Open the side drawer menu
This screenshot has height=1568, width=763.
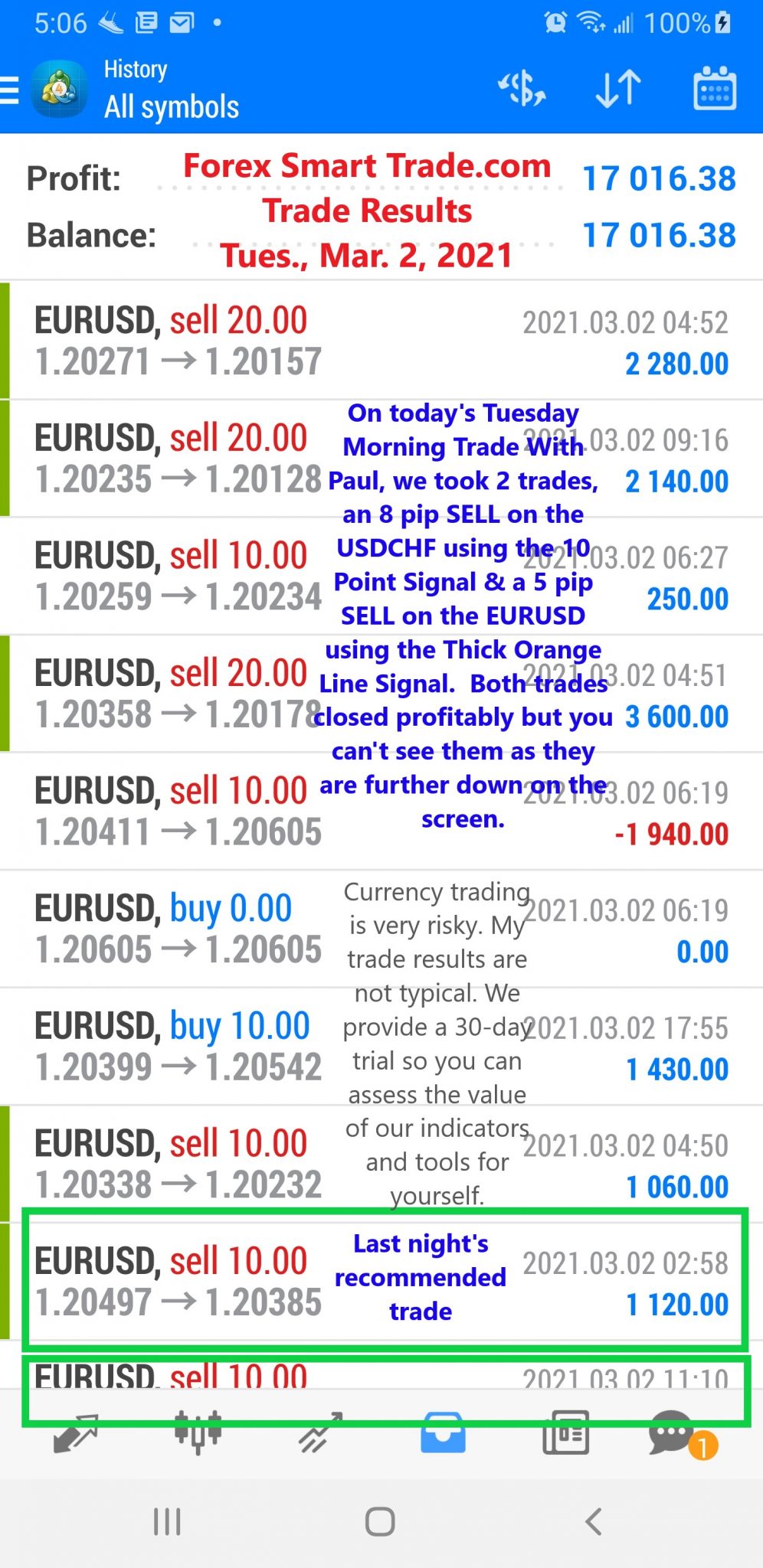(11, 90)
